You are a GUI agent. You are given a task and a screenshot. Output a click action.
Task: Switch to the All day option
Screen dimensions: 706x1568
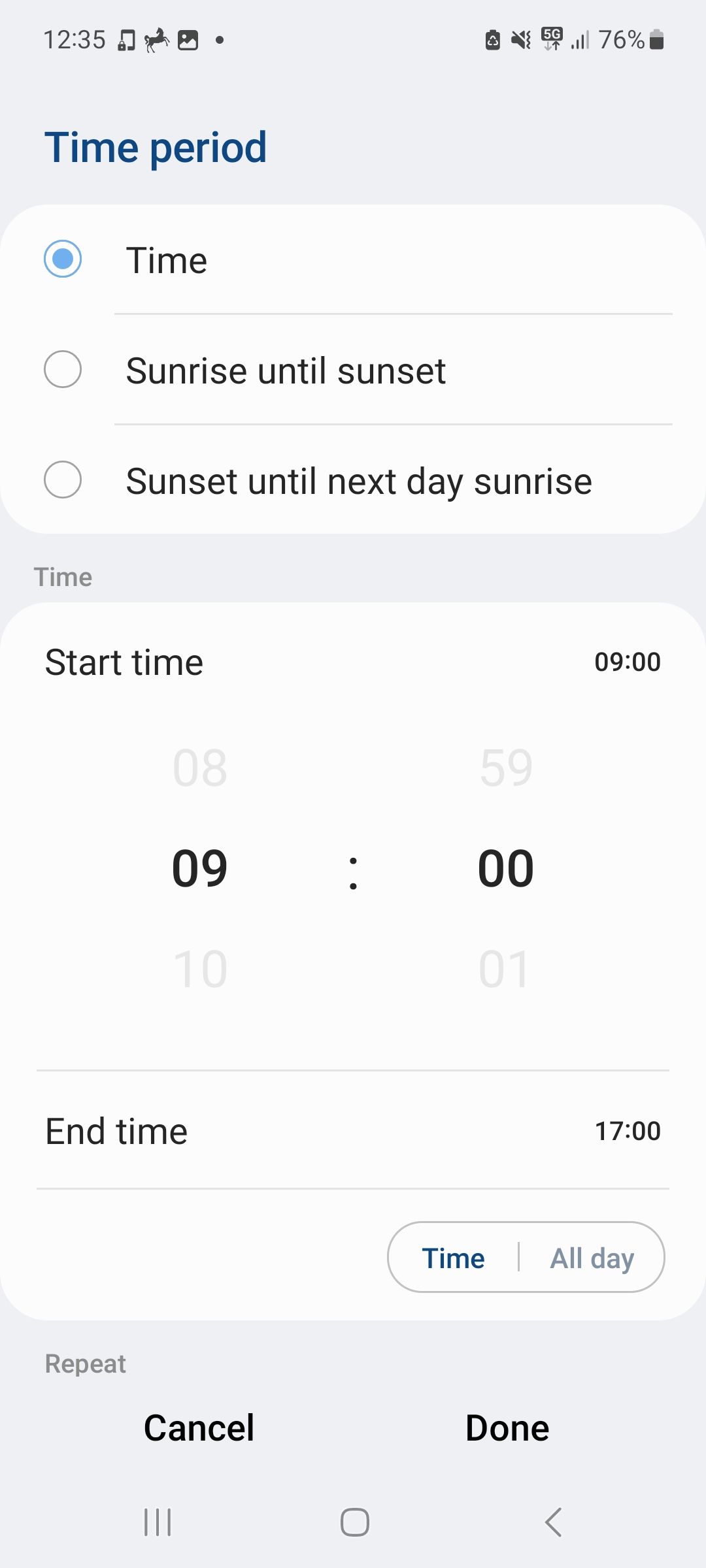point(592,1258)
